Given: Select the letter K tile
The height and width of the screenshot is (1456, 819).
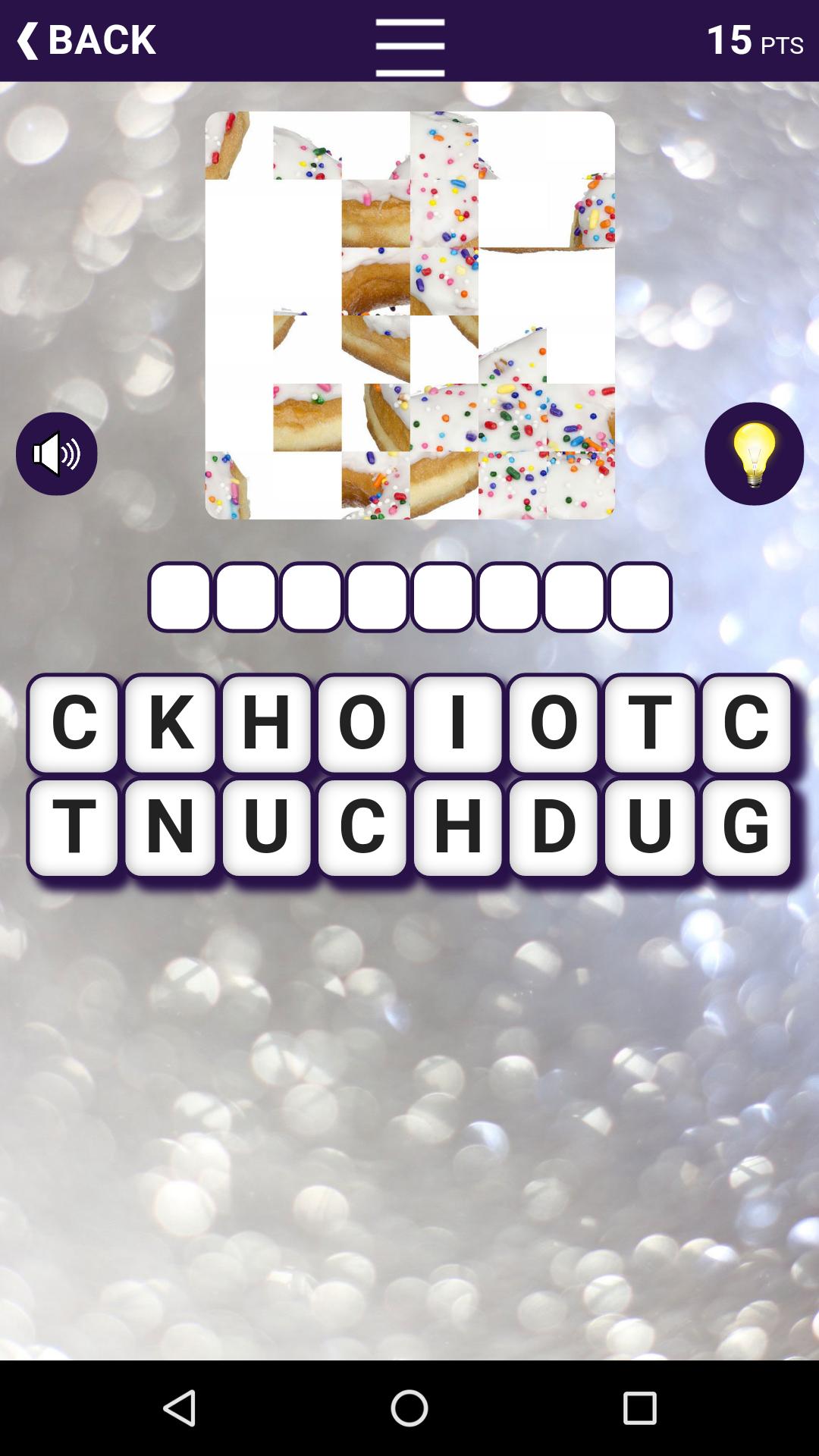Looking at the screenshot, I should click(x=170, y=723).
